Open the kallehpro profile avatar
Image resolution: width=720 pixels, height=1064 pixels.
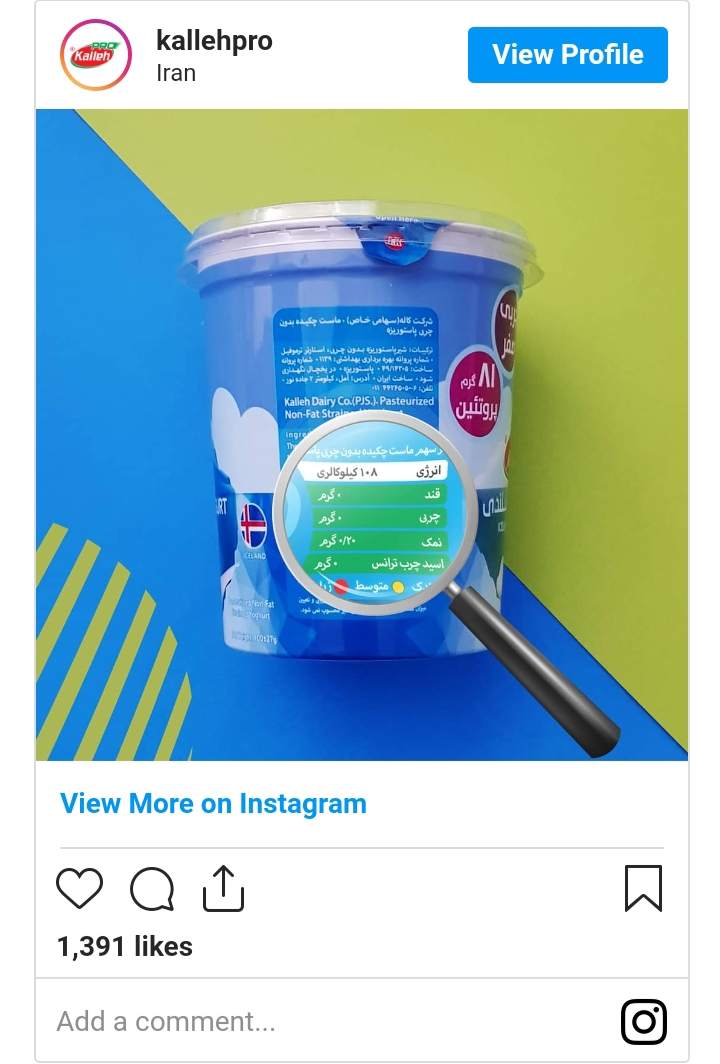pyautogui.click(x=96, y=55)
